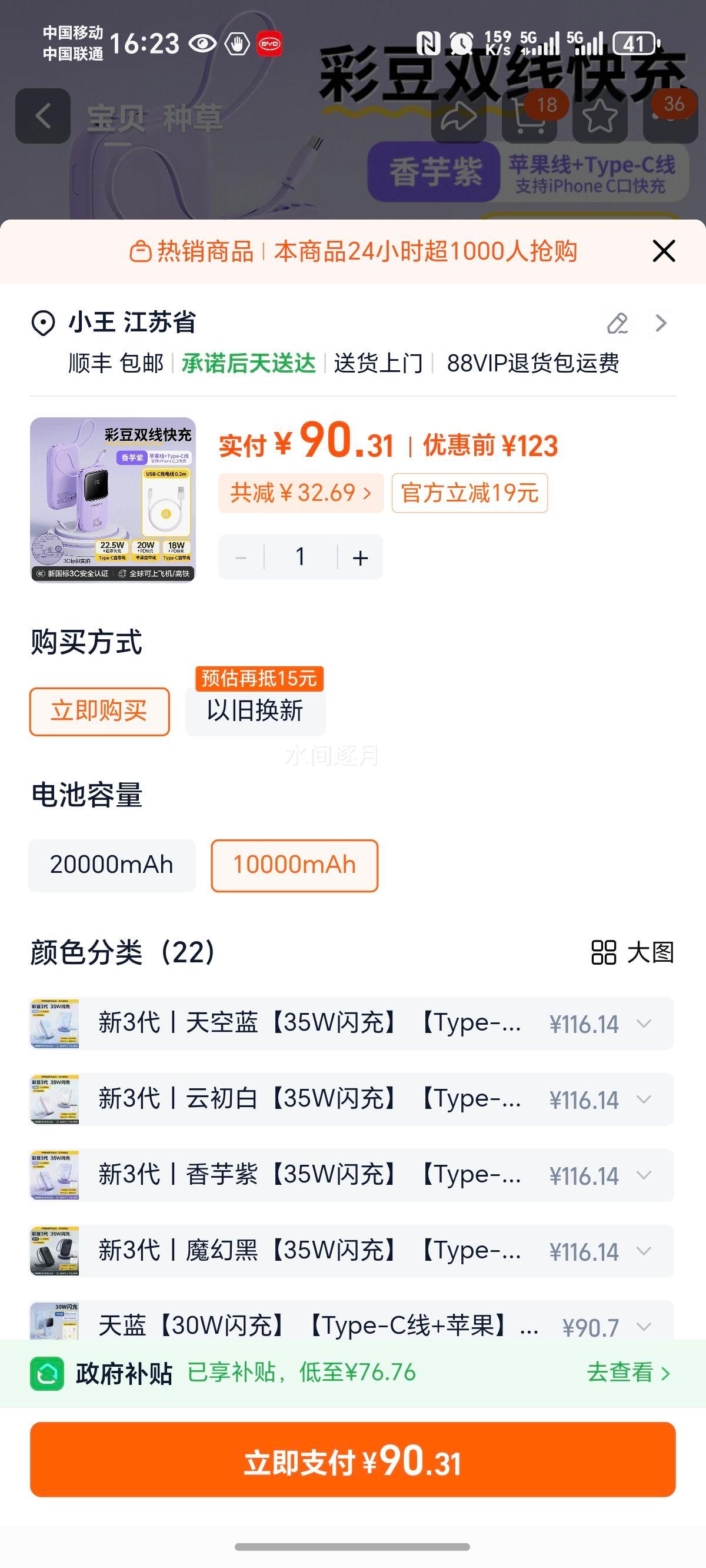Select 立即购买 purchase mode option

point(99,711)
